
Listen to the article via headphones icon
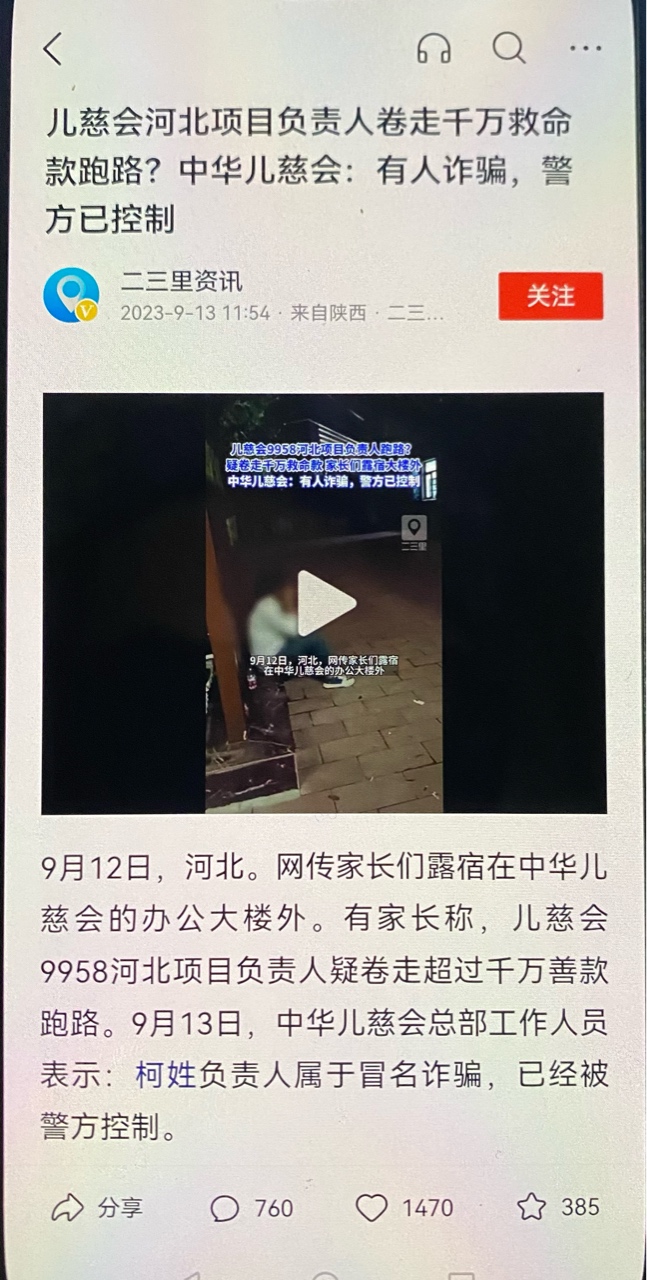(433, 48)
